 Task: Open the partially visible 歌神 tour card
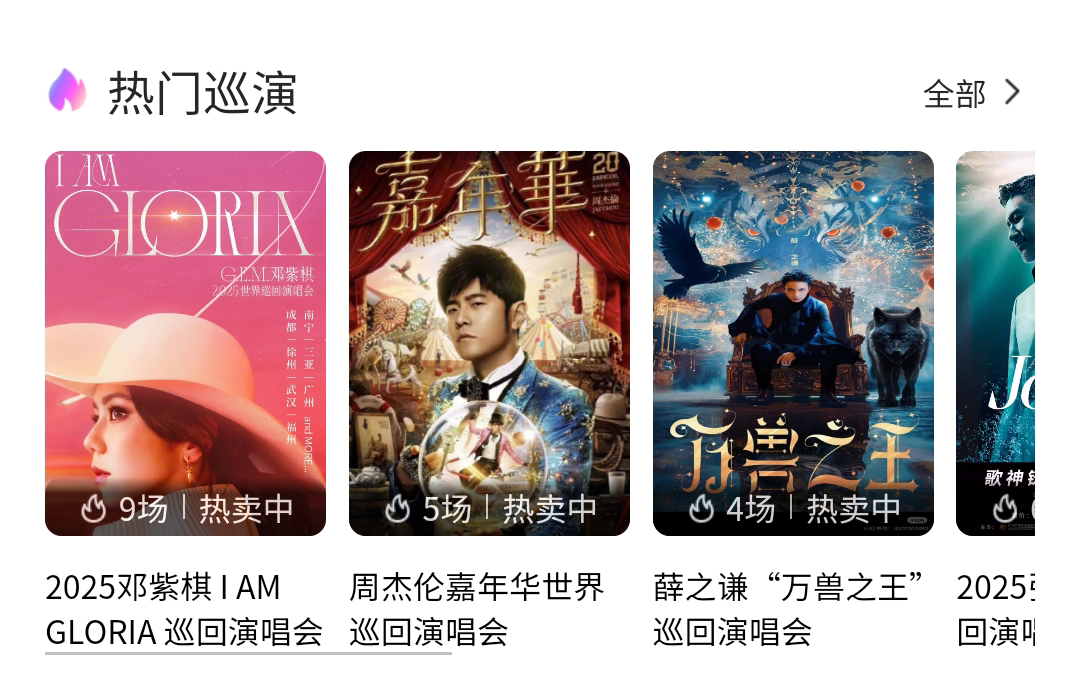[996, 343]
